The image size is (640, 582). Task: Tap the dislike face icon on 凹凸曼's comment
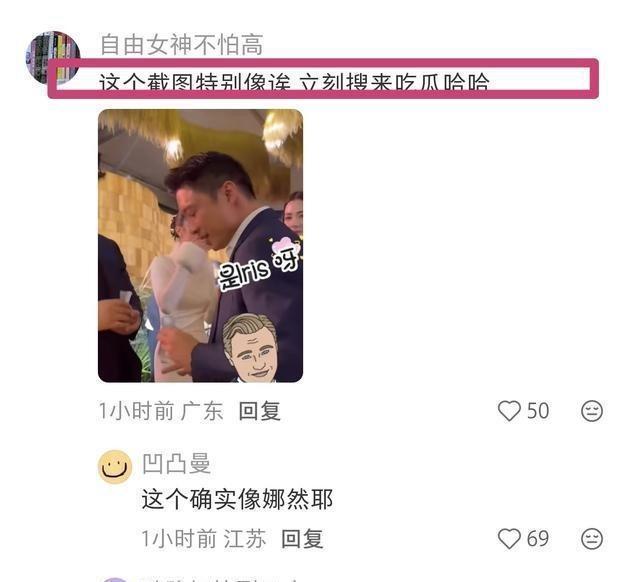(x=592, y=539)
